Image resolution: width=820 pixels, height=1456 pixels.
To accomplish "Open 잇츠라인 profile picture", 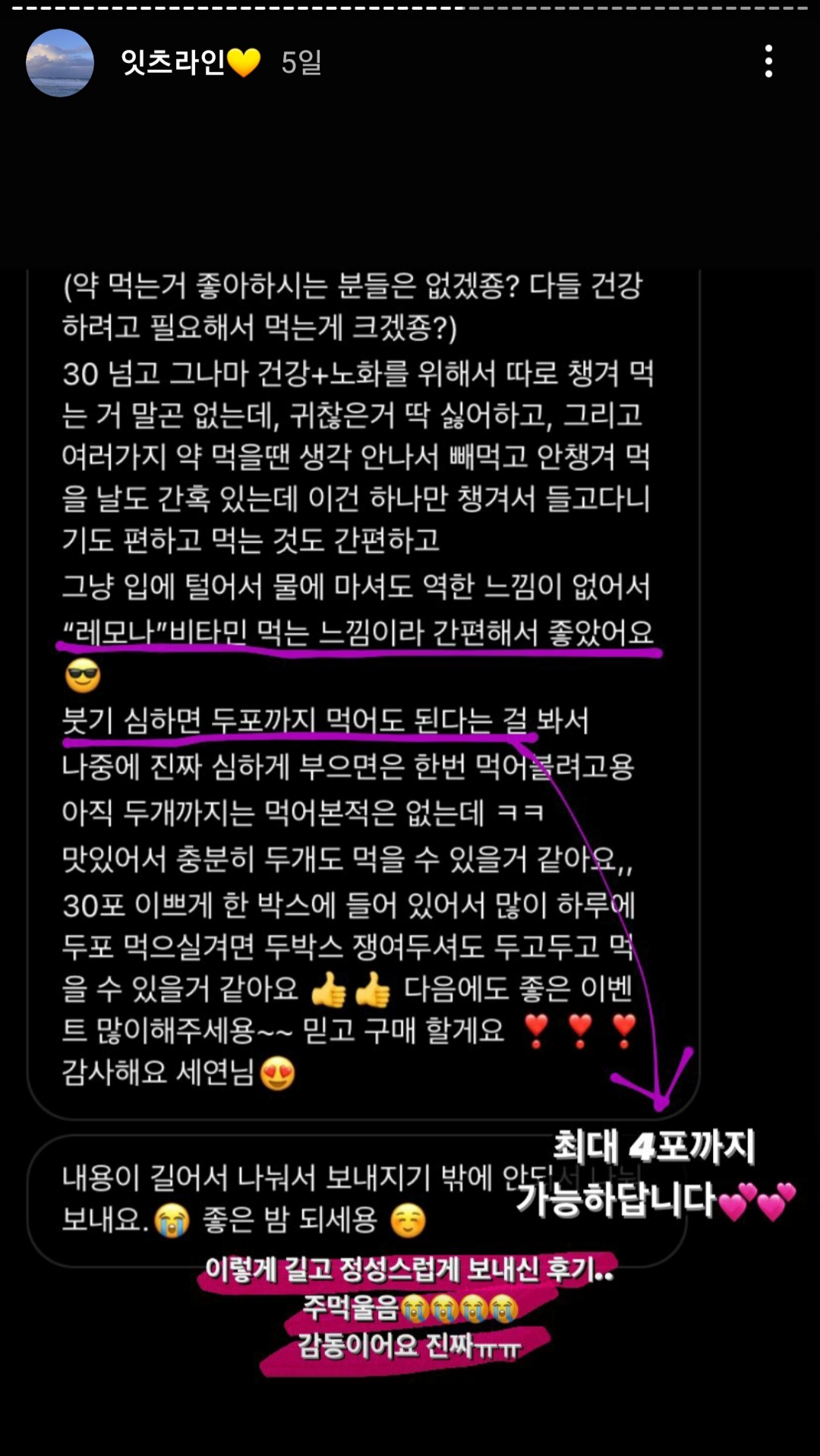I will click(60, 63).
